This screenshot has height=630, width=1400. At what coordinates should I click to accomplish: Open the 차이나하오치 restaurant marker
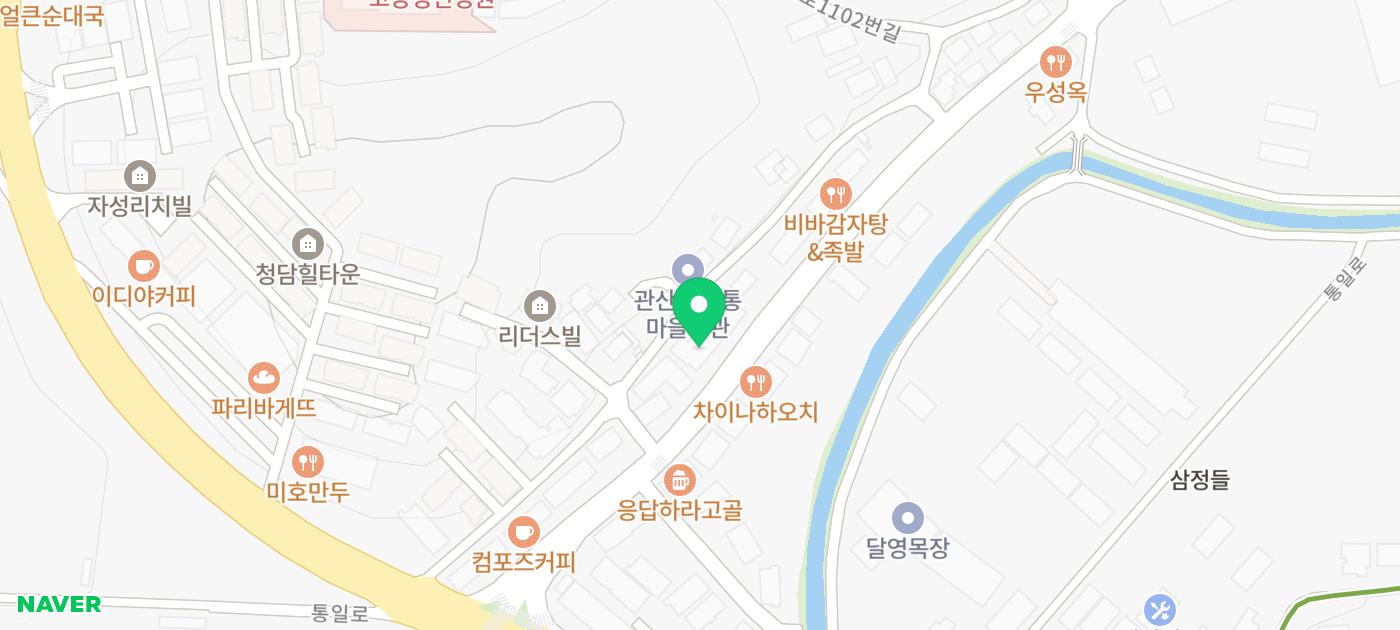pyautogui.click(x=755, y=381)
